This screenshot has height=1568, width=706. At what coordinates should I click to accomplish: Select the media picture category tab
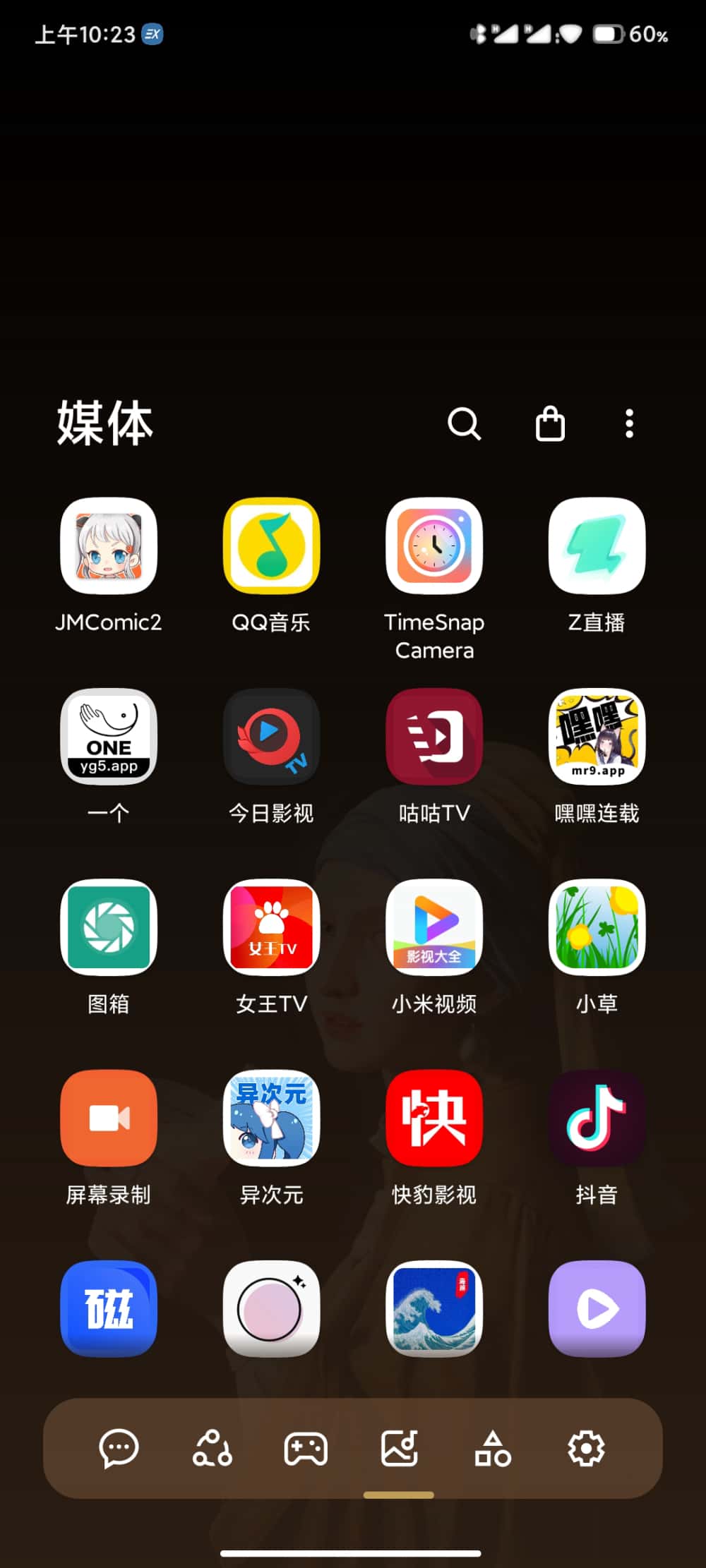pyautogui.click(x=399, y=1449)
